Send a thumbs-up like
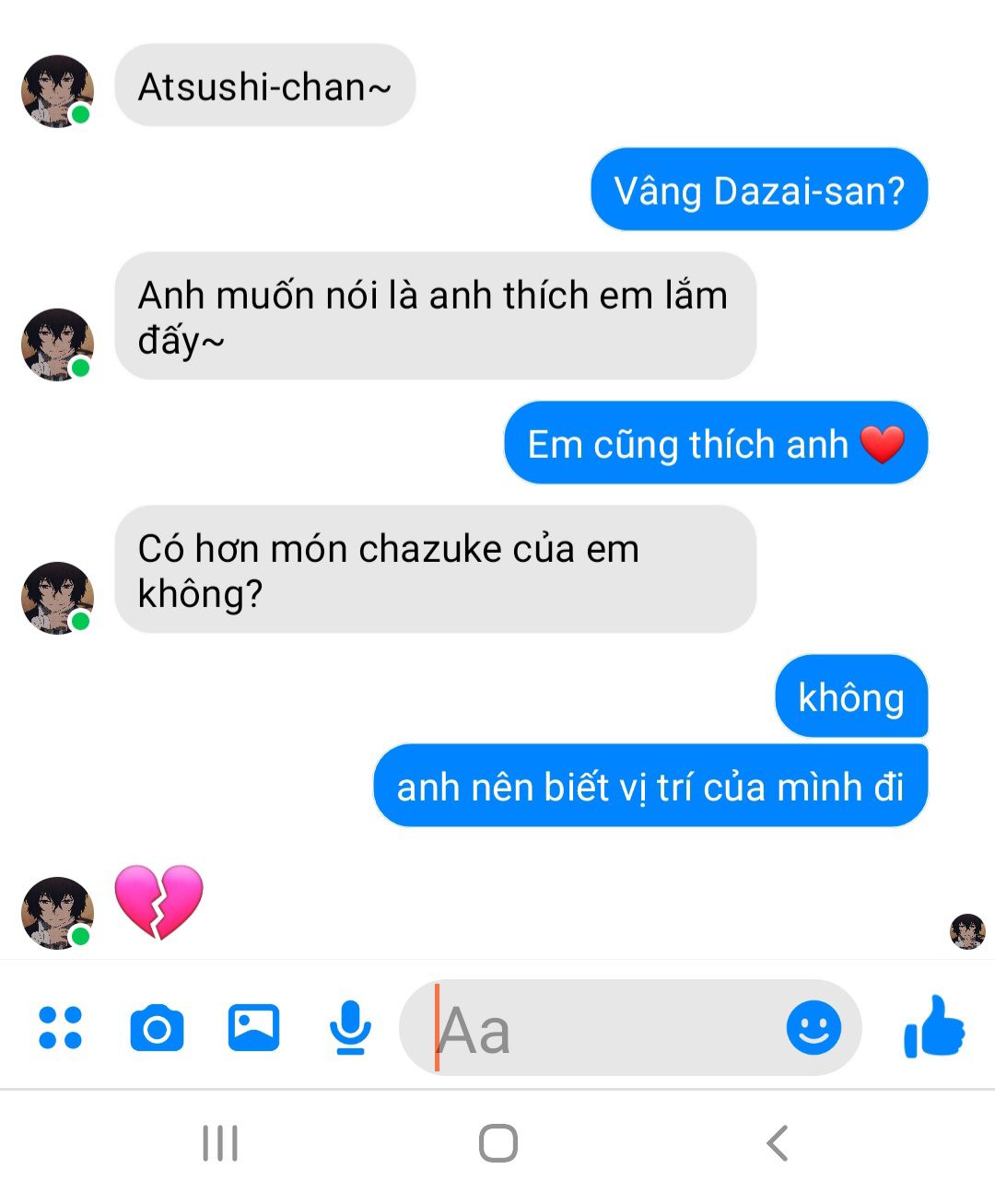 pos(934,1026)
